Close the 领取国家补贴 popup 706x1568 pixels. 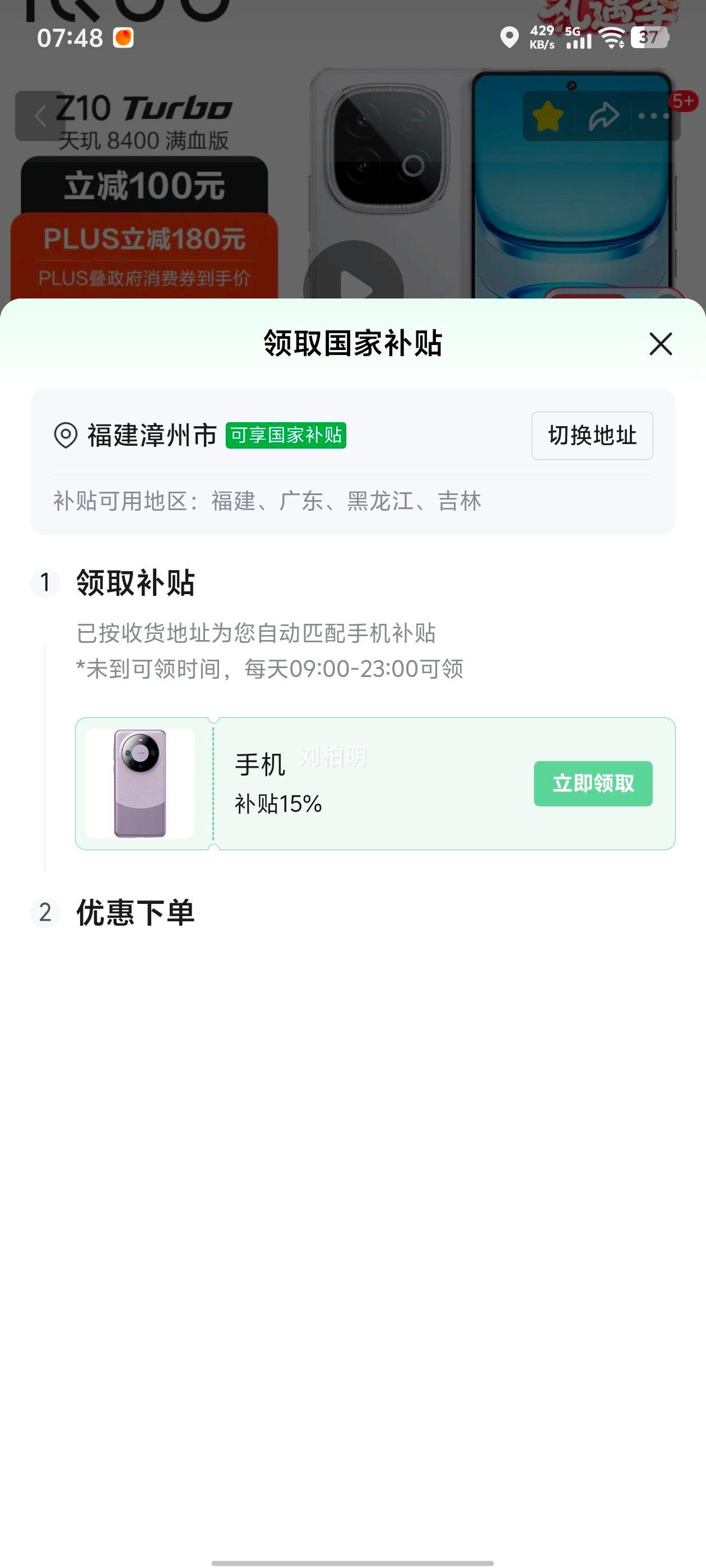point(660,344)
